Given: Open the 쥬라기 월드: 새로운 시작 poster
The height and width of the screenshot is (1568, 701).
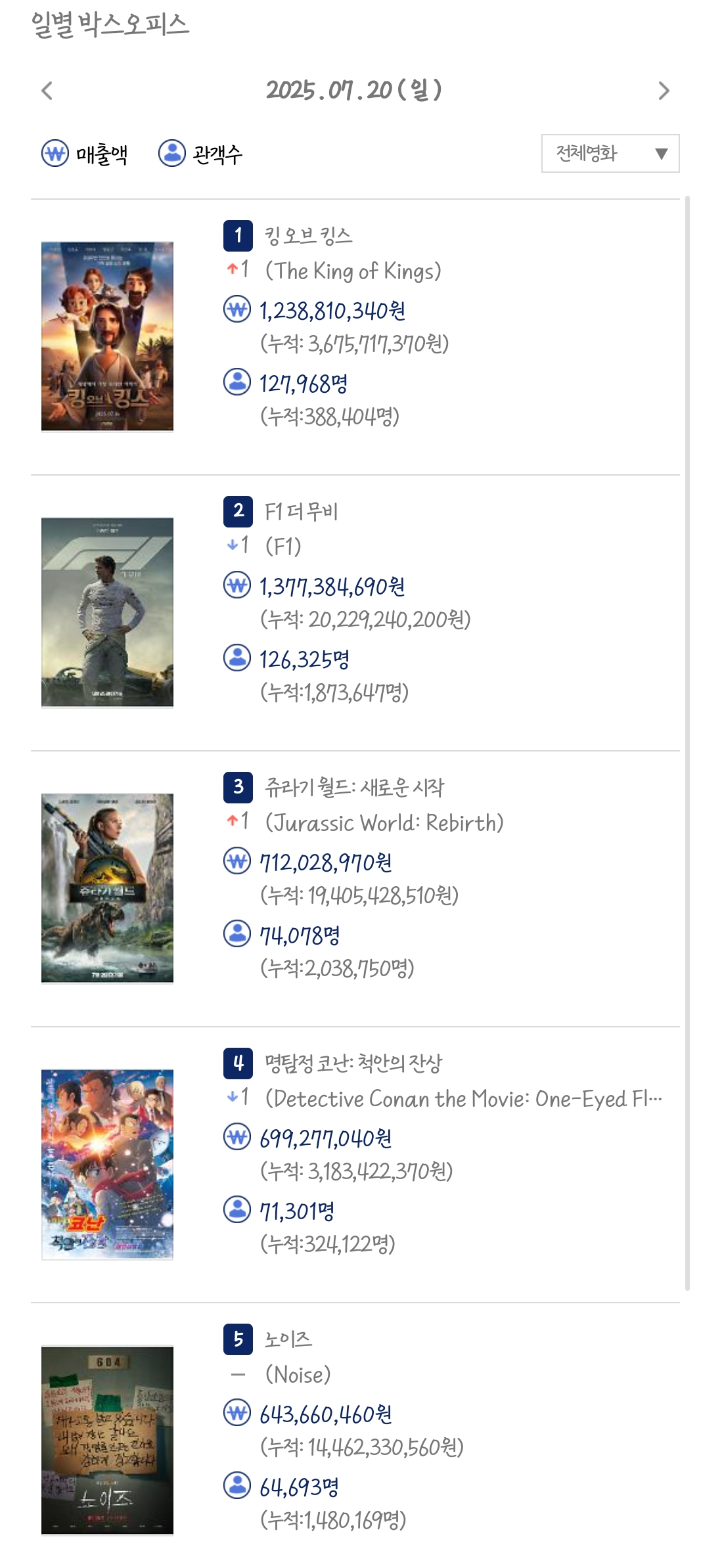Looking at the screenshot, I should (x=107, y=888).
